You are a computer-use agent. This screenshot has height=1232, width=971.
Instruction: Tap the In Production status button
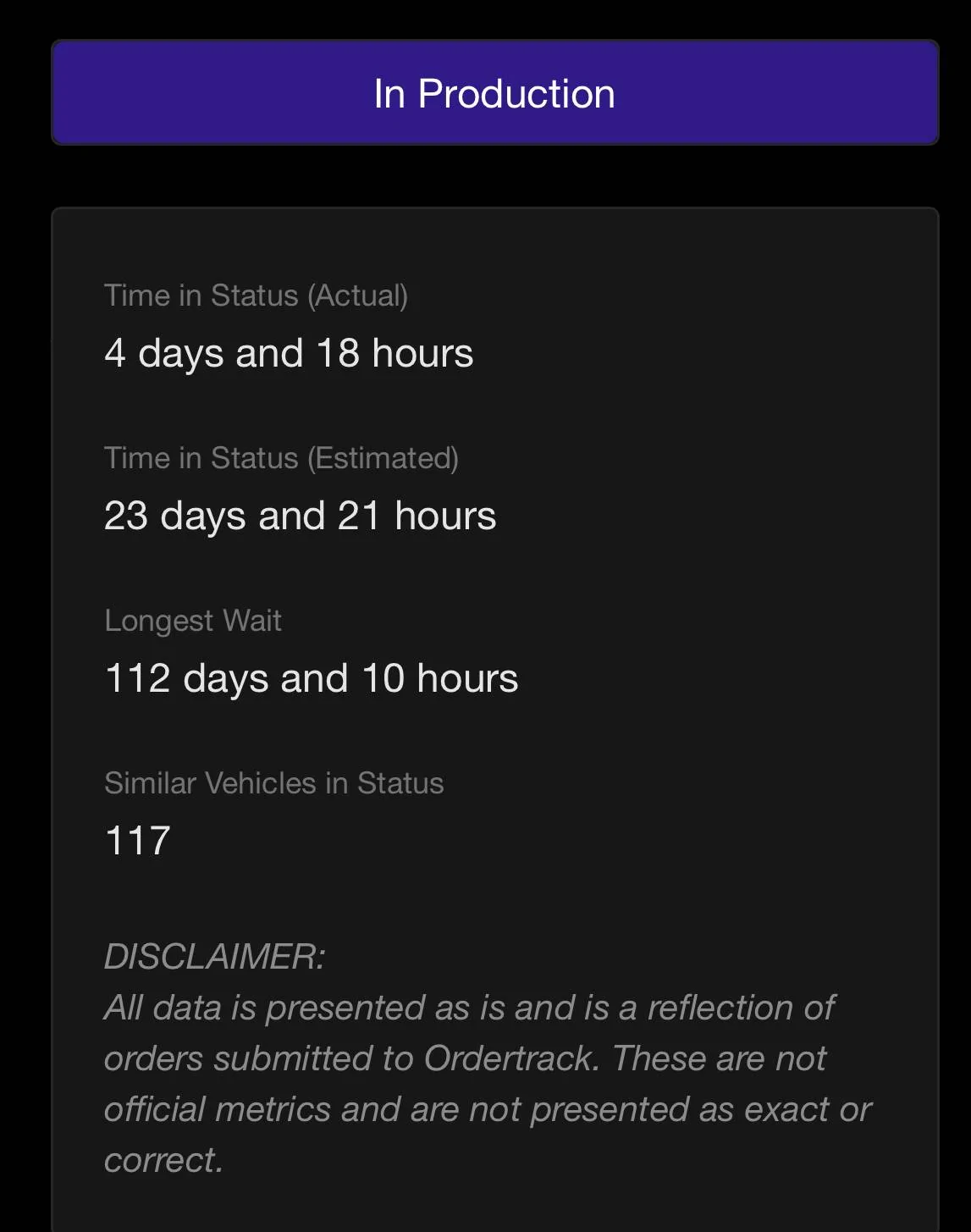[x=494, y=93]
